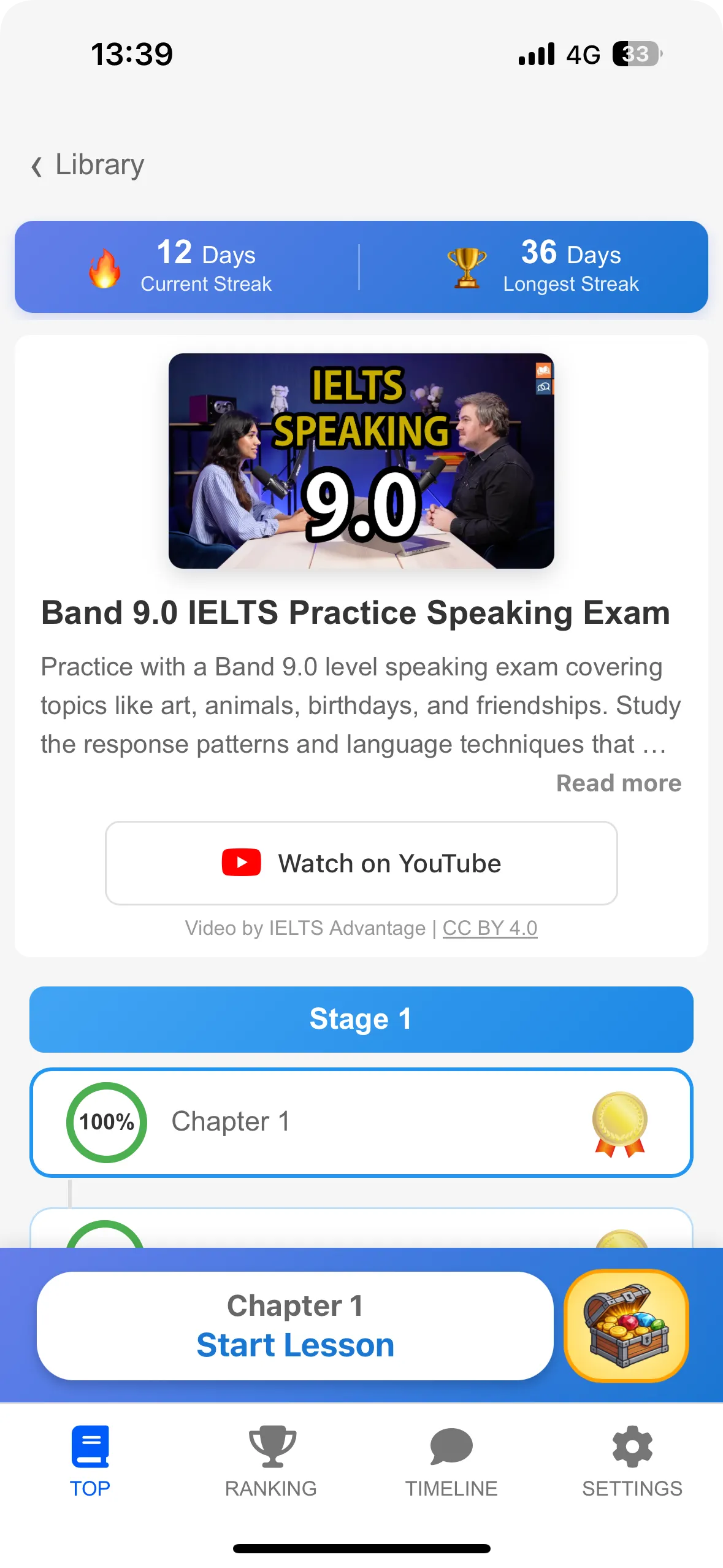723x1568 pixels.
Task: Switch to the Ranking tab
Action: click(271, 1461)
